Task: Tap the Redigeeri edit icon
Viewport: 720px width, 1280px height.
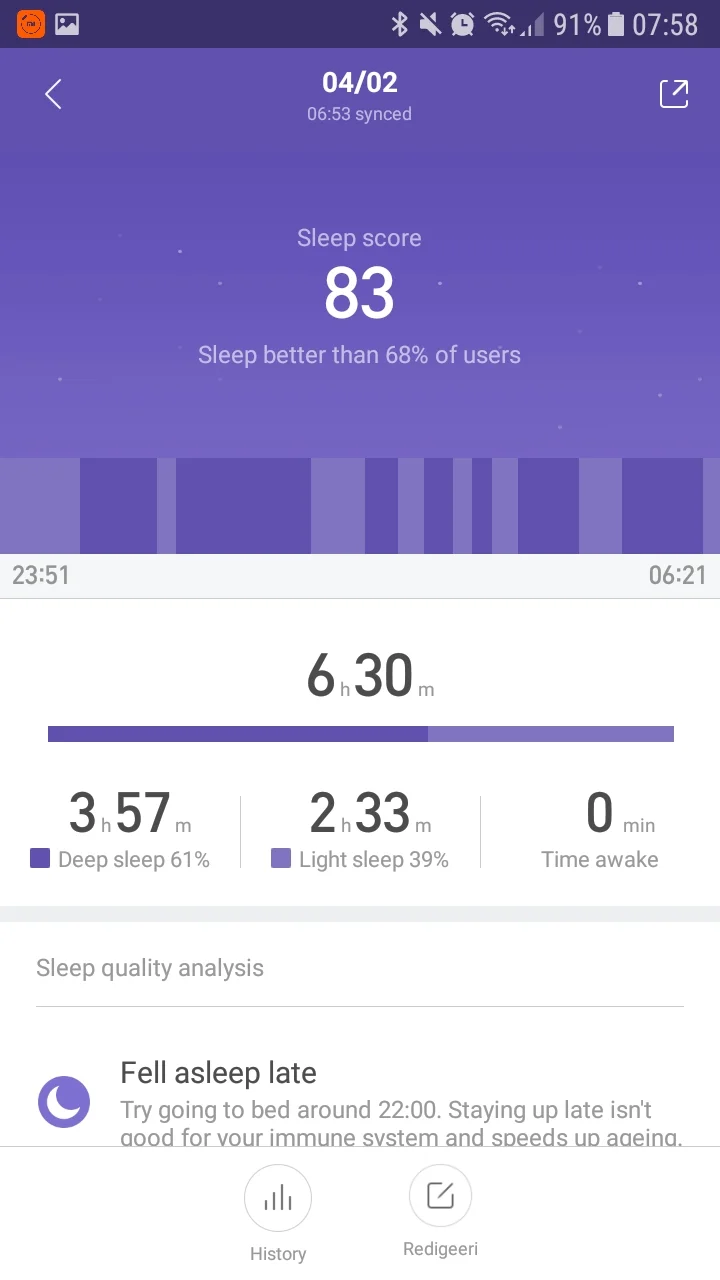Action: coord(440,1194)
